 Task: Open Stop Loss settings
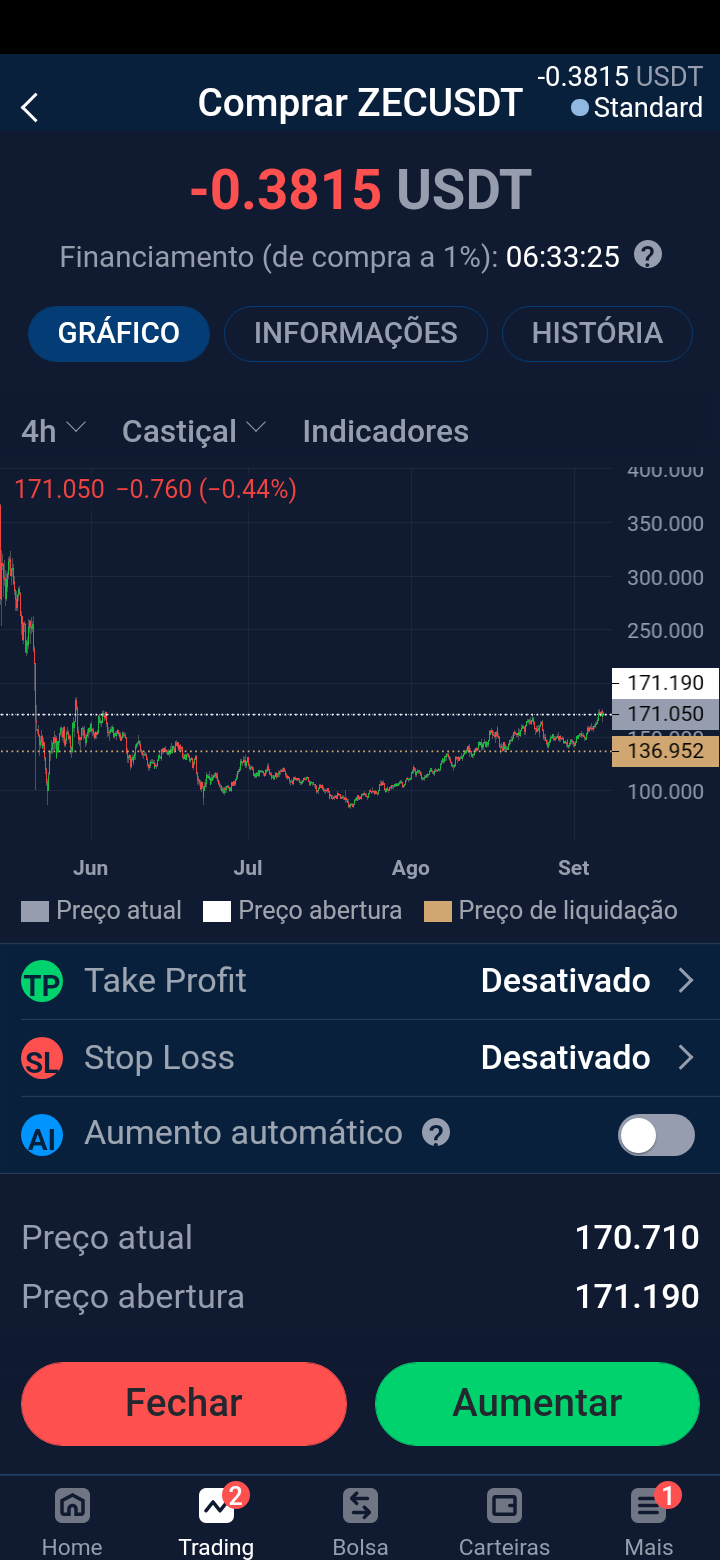click(x=360, y=1058)
